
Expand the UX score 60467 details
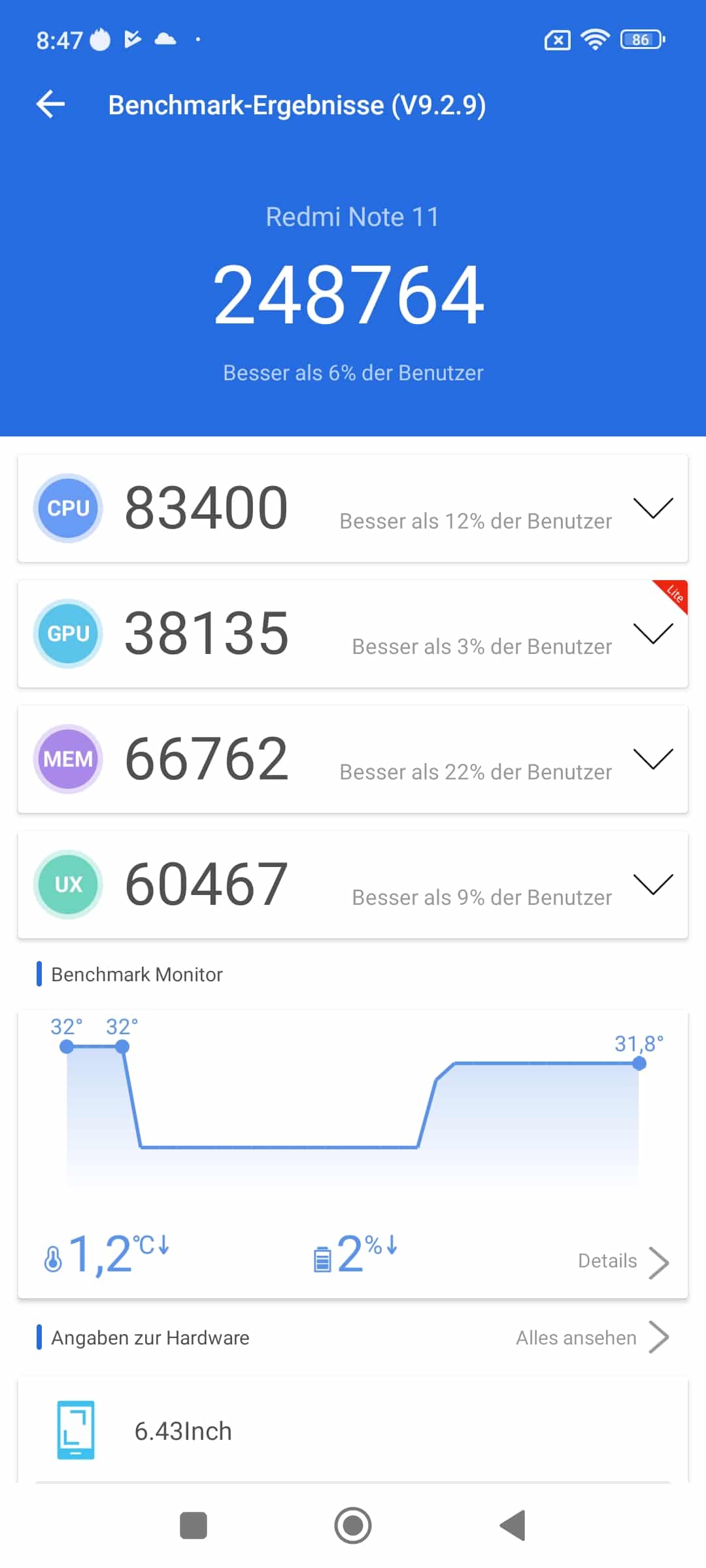[x=653, y=885]
